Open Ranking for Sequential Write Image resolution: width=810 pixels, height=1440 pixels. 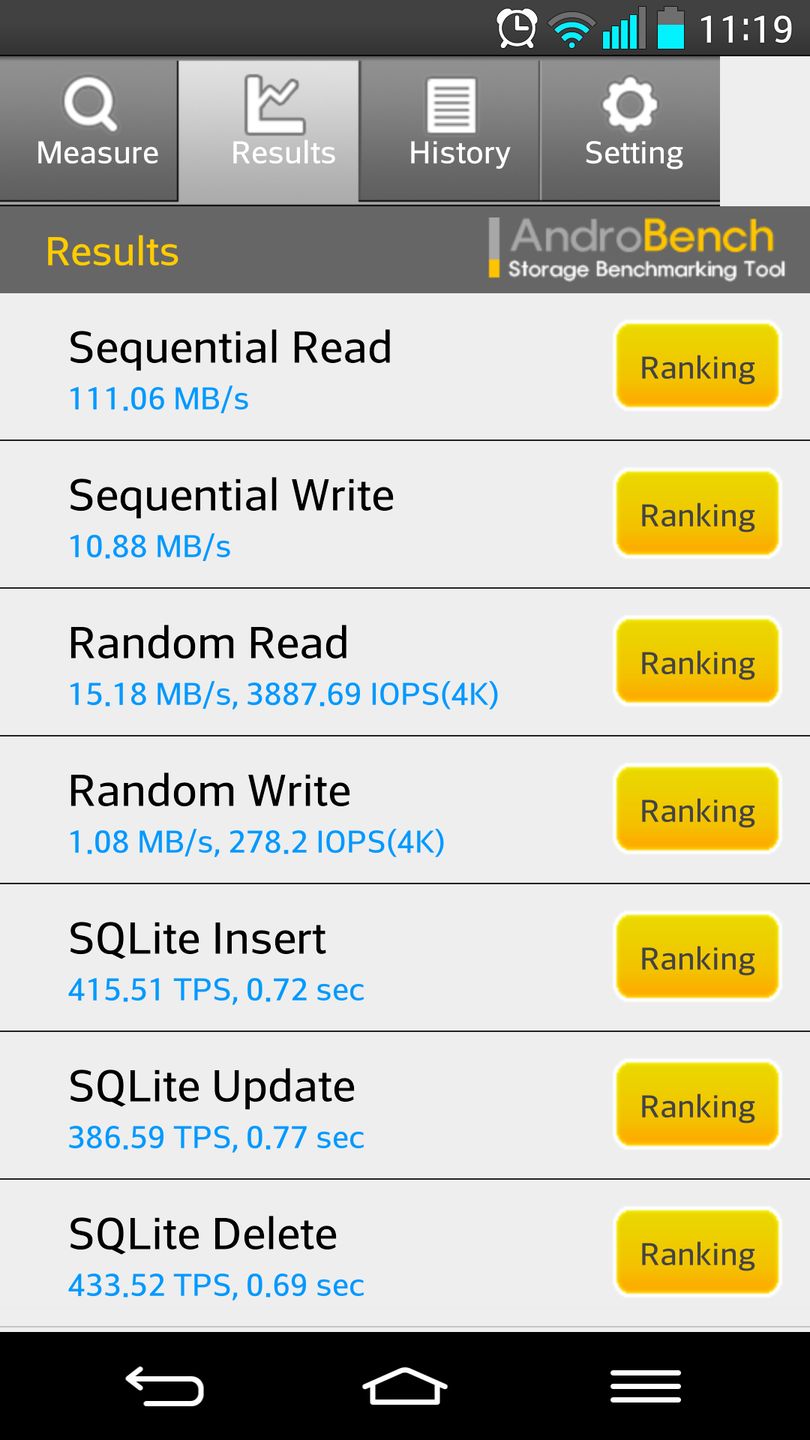tap(697, 514)
